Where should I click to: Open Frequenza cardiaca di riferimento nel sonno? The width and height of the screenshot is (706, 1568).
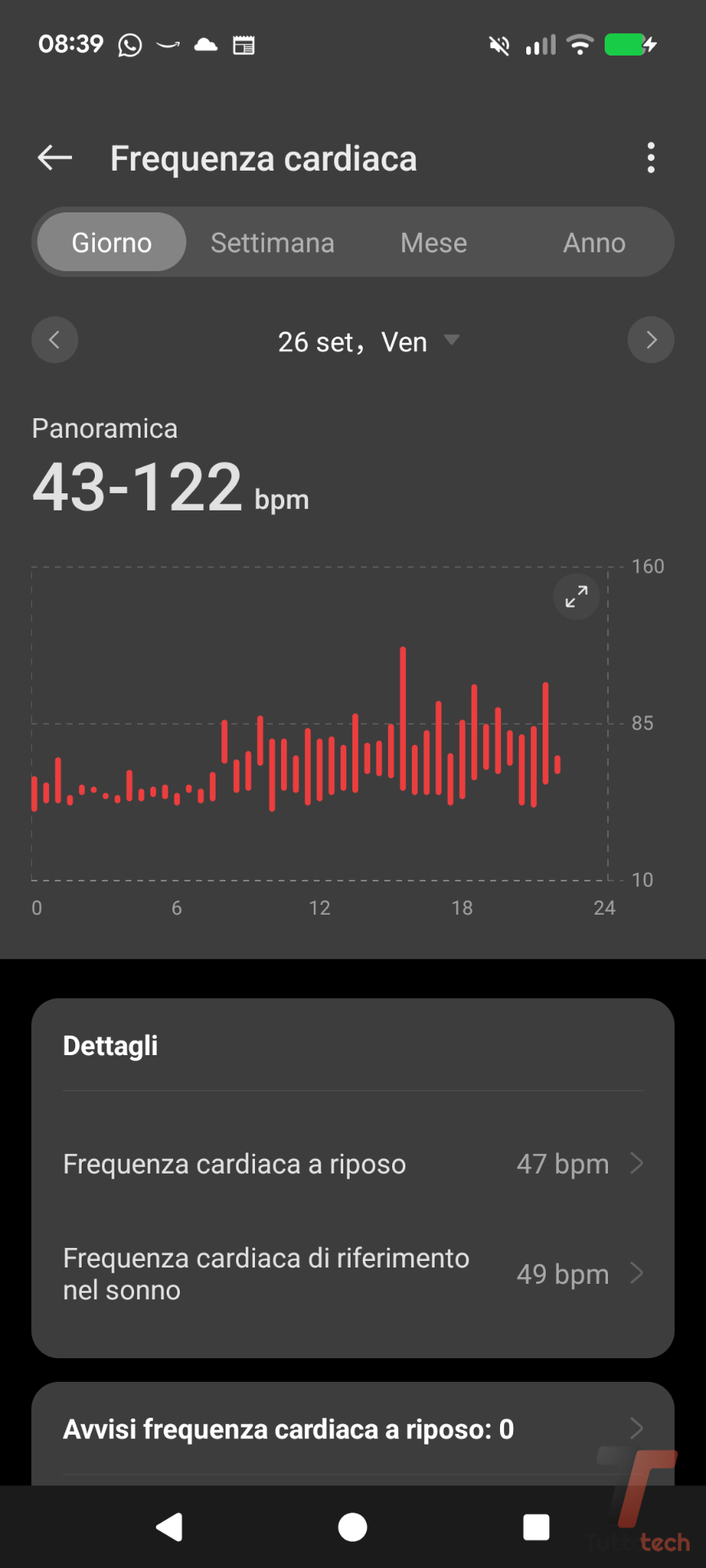(x=353, y=1274)
